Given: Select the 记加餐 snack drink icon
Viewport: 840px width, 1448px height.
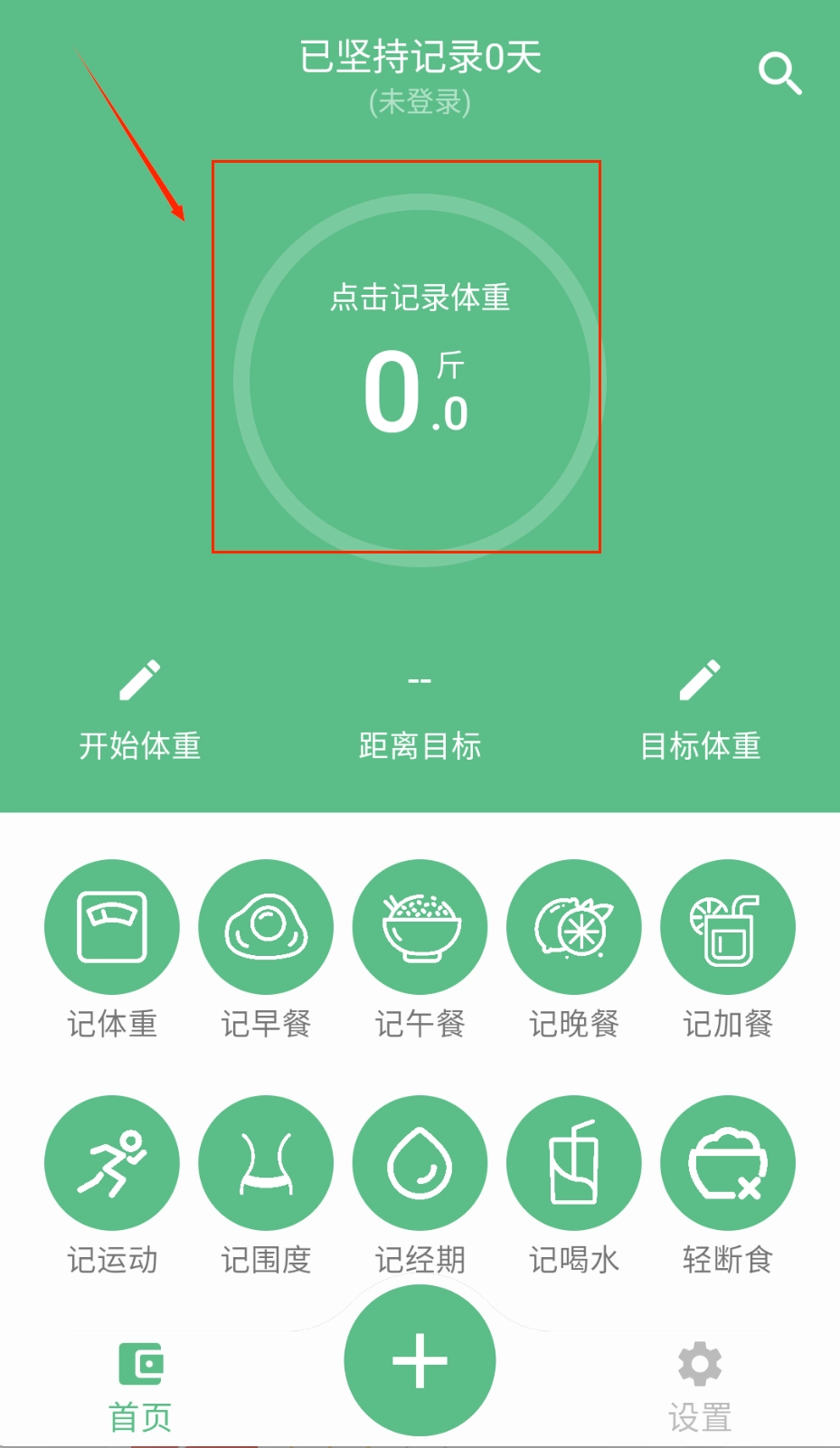Looking at the screenshot, I should (728, 927).
